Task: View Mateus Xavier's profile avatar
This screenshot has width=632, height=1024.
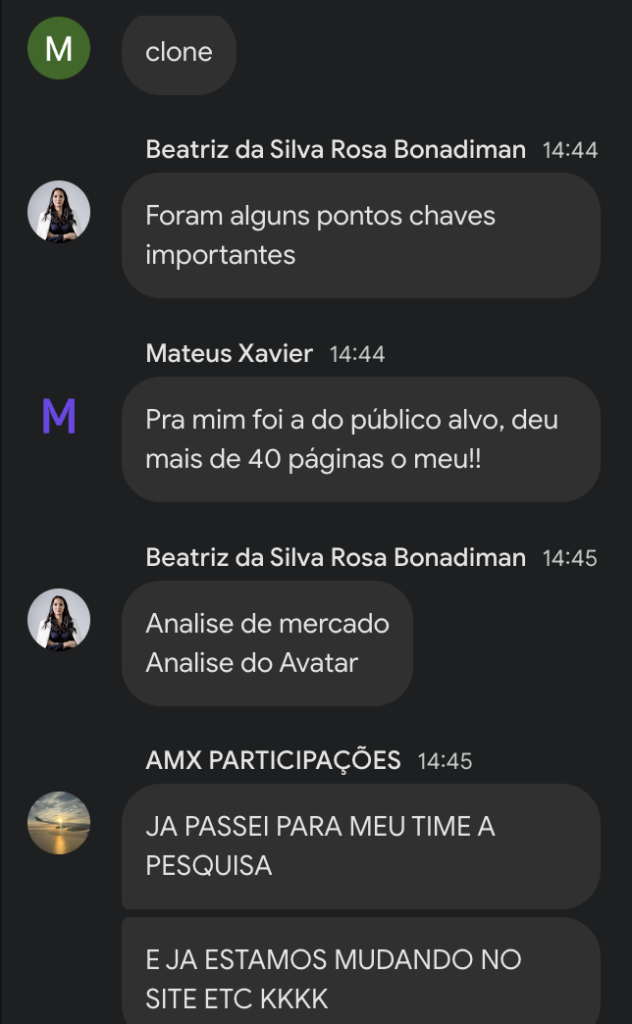Action: coord(59,415)
